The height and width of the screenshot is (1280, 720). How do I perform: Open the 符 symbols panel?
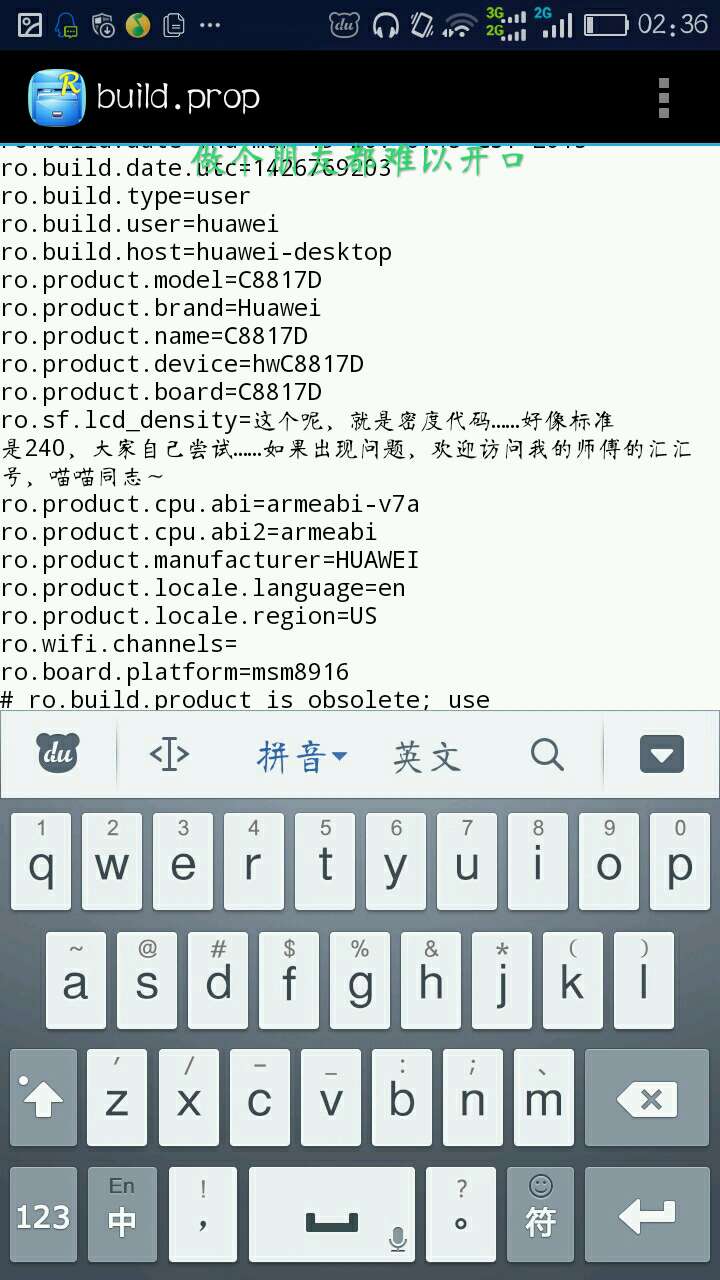point(540,1214)
